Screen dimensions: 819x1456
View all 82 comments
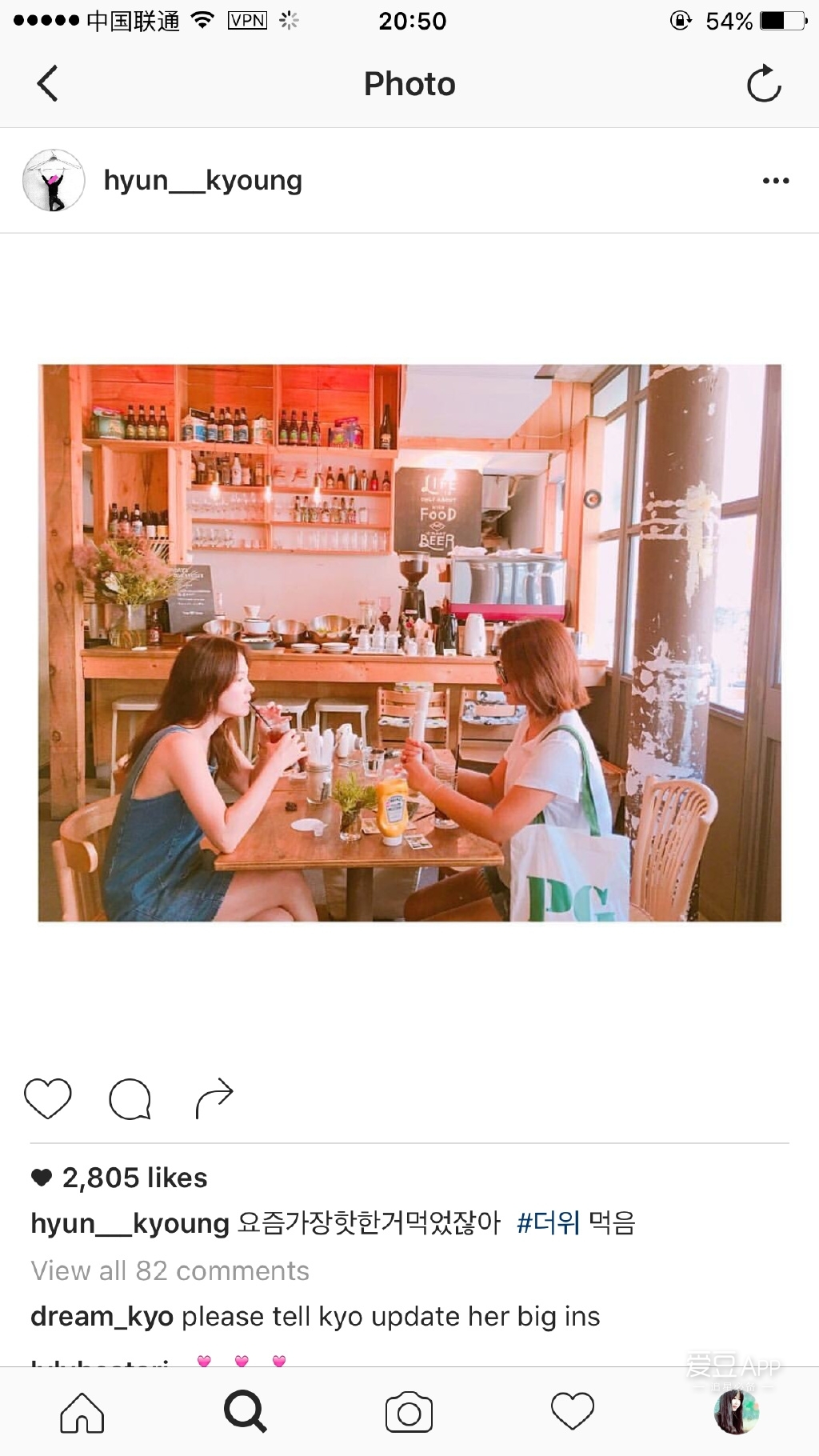pos(170,1270)
